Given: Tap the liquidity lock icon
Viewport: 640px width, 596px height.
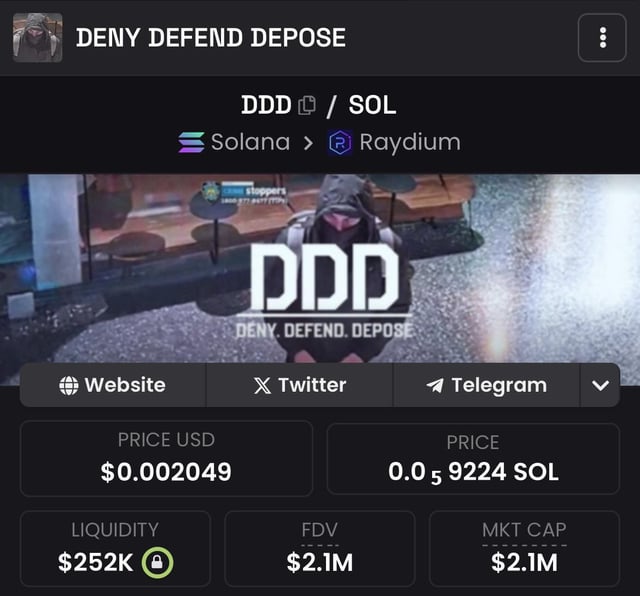Looking at the screenshot, I should (157, 563).
